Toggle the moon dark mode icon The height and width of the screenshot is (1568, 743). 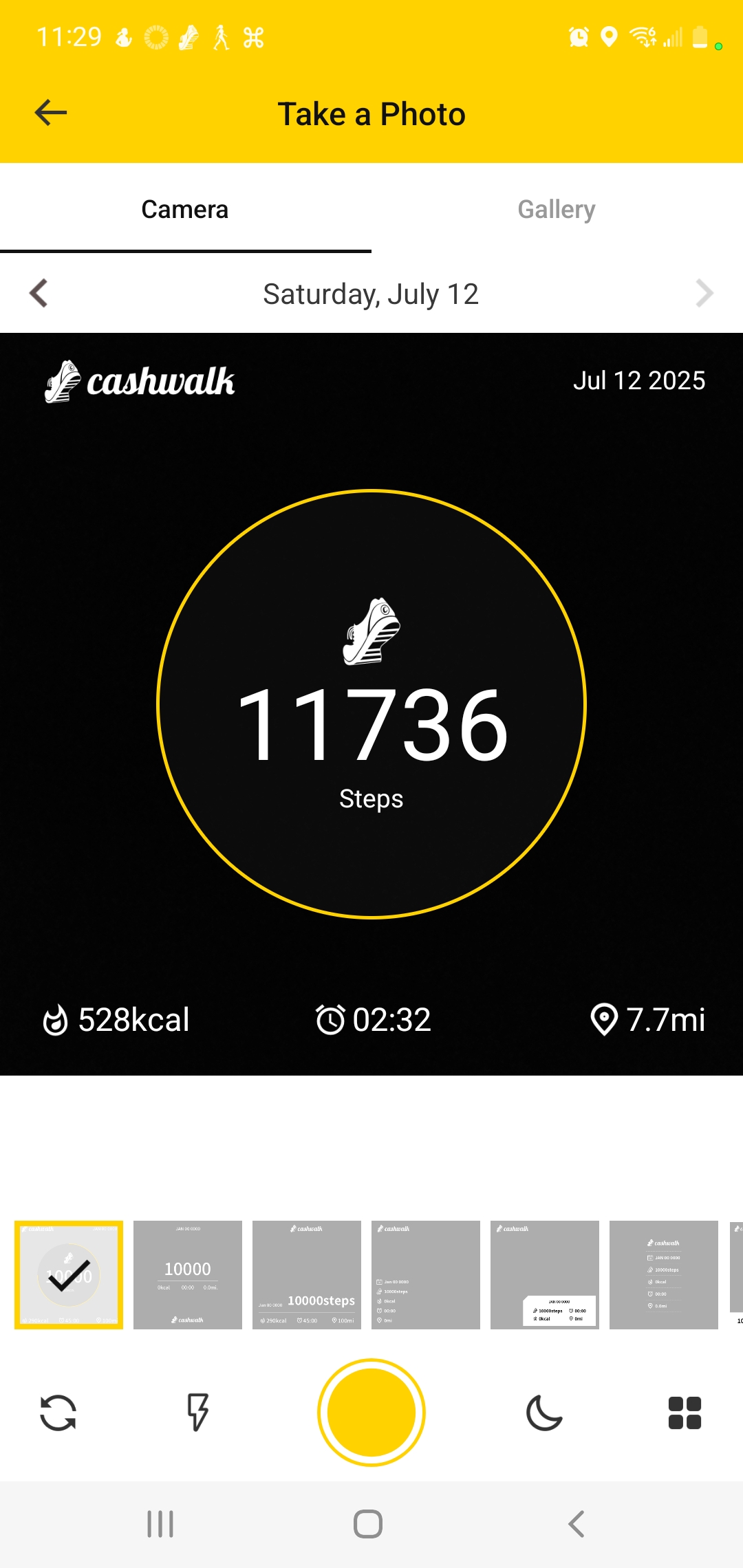tap(544, 1413)
